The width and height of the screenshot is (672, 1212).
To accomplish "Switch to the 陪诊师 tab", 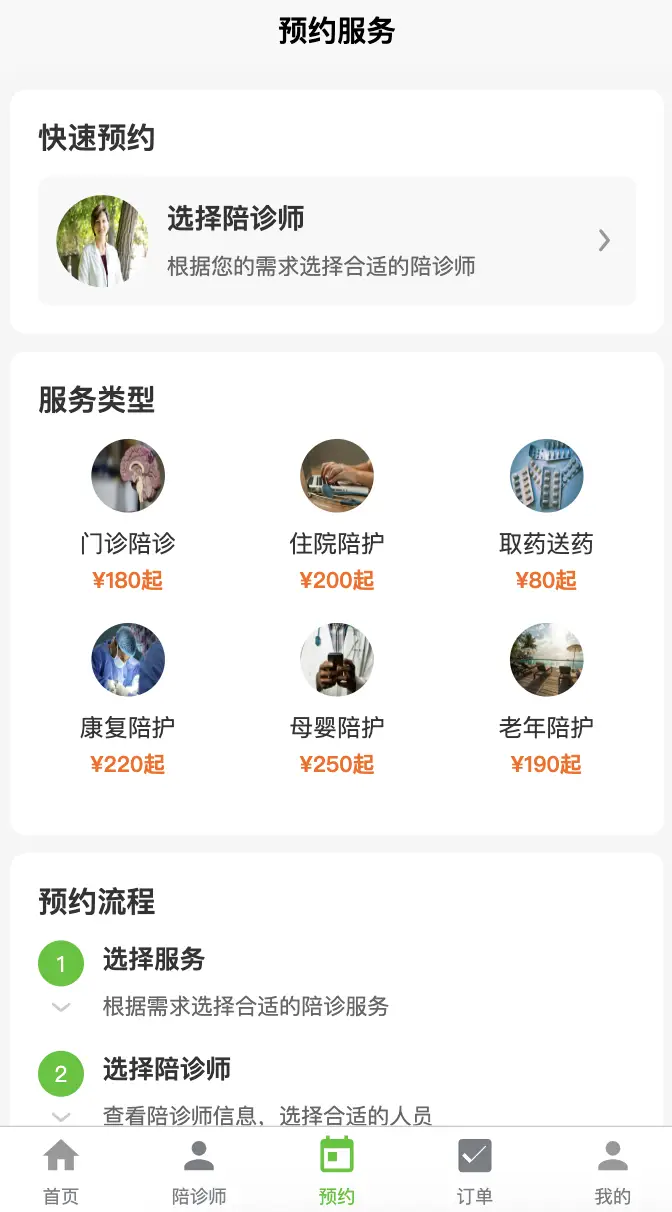I will click(x=199, y=1171).
